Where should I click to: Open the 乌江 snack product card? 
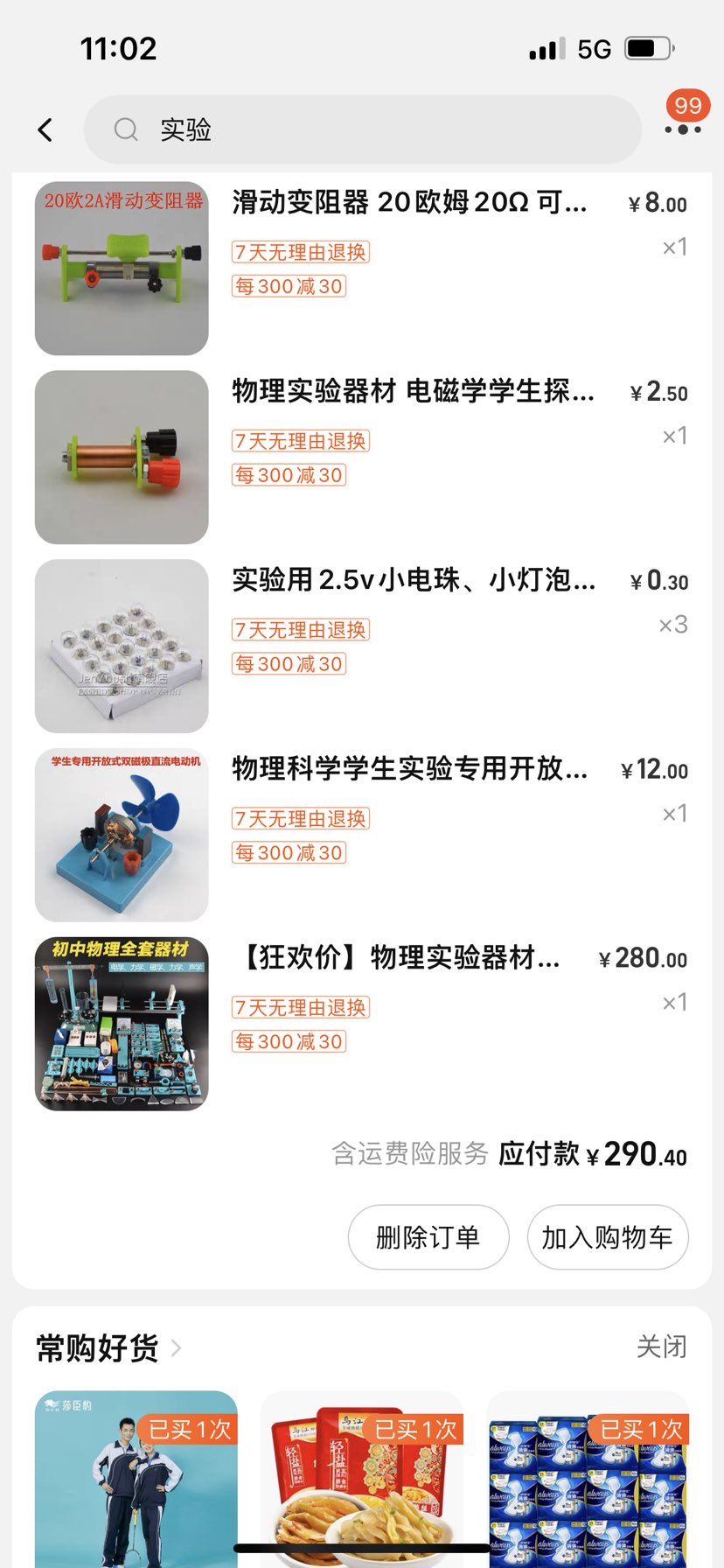(362, 1479)
